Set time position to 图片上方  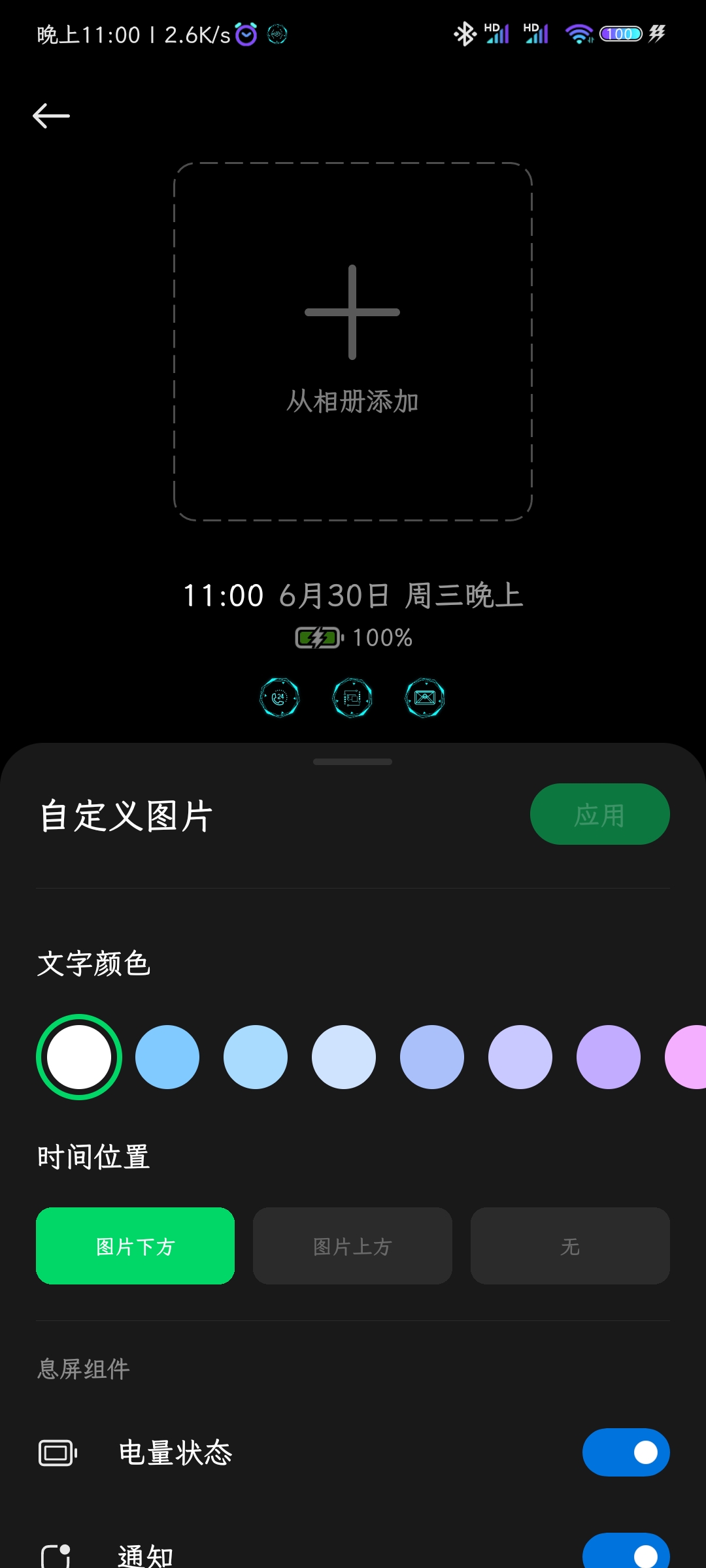(x=352, y=1246)
